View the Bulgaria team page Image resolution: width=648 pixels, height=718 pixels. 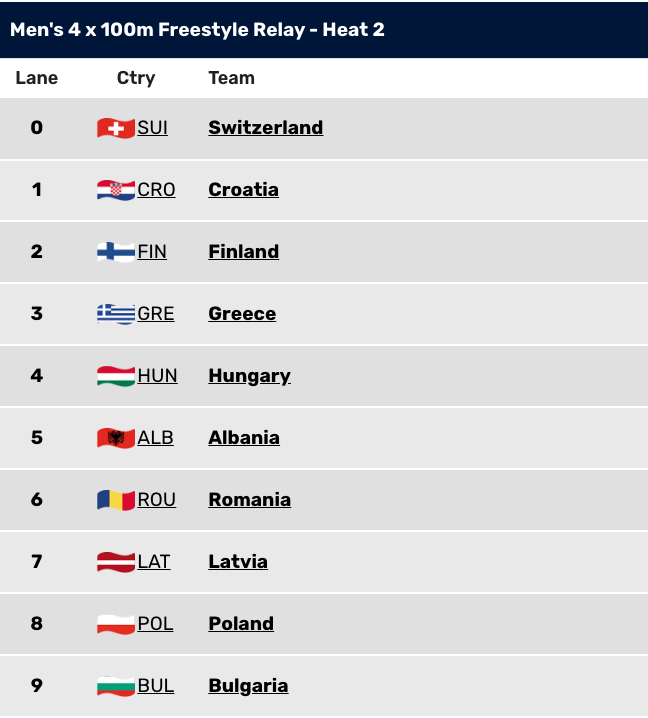coord(248,686)
